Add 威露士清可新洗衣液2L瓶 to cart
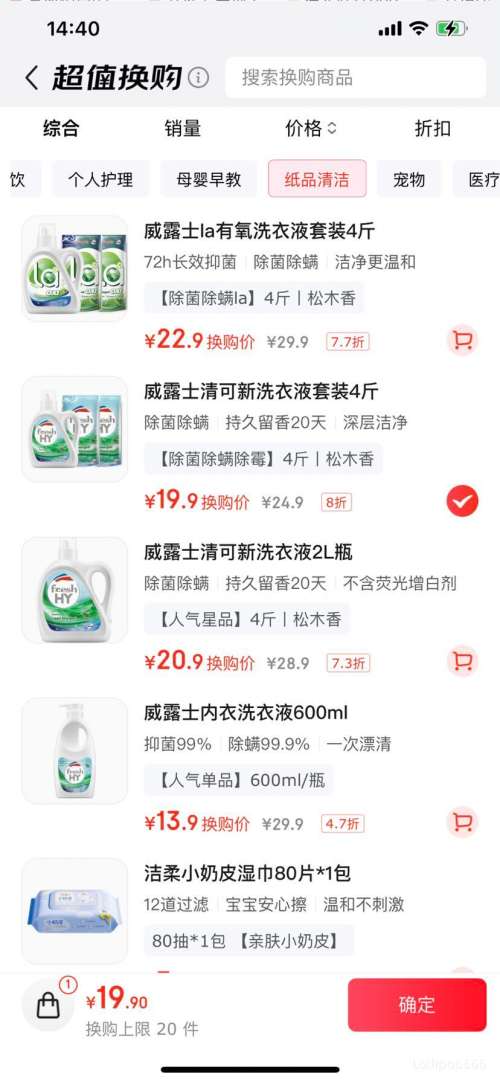Image resolution: width=500 pixels, height=1082 pixels. pyautogui.click(x=462, y=662)
